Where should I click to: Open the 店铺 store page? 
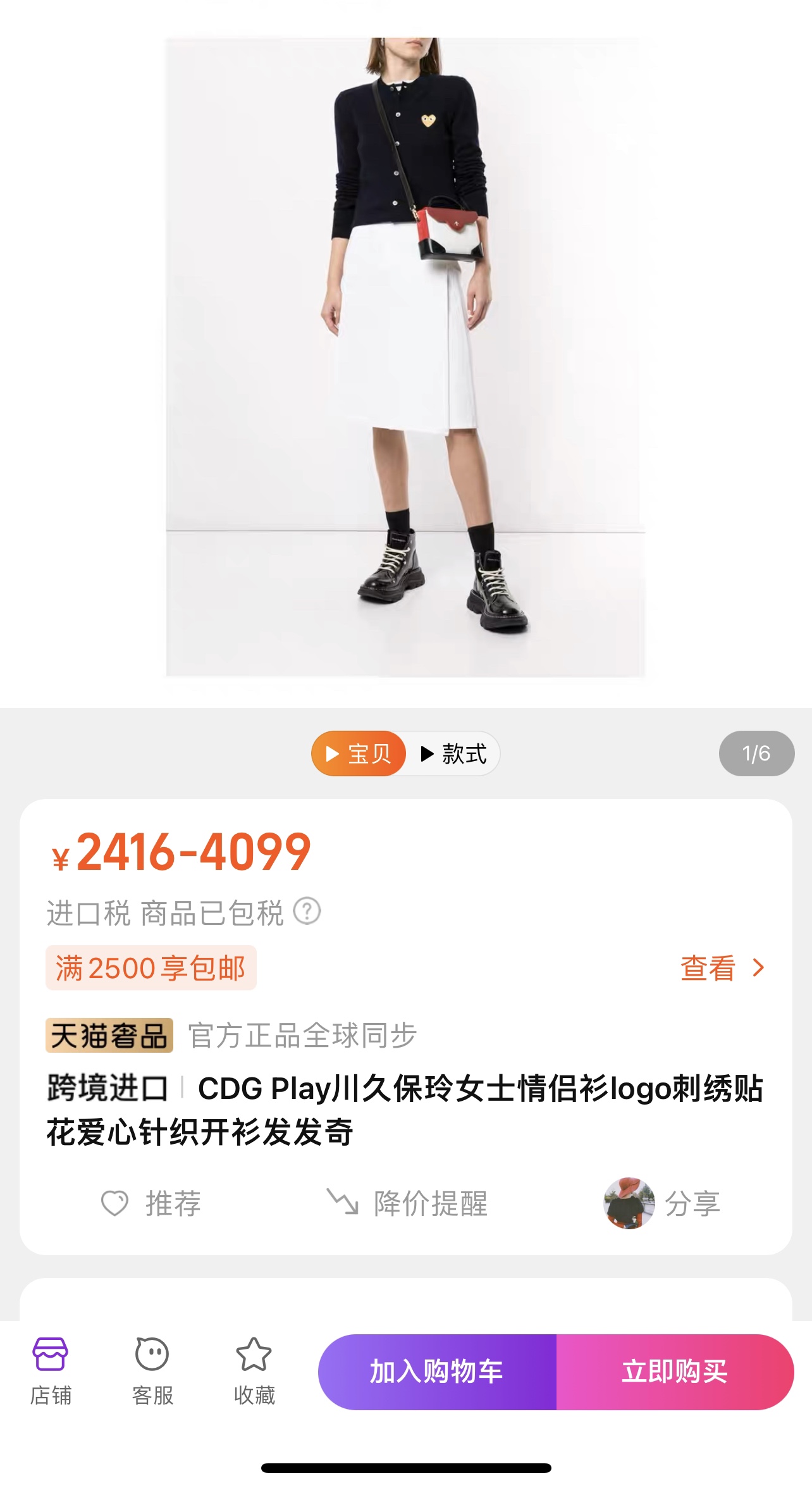[x=51, y=1370]
